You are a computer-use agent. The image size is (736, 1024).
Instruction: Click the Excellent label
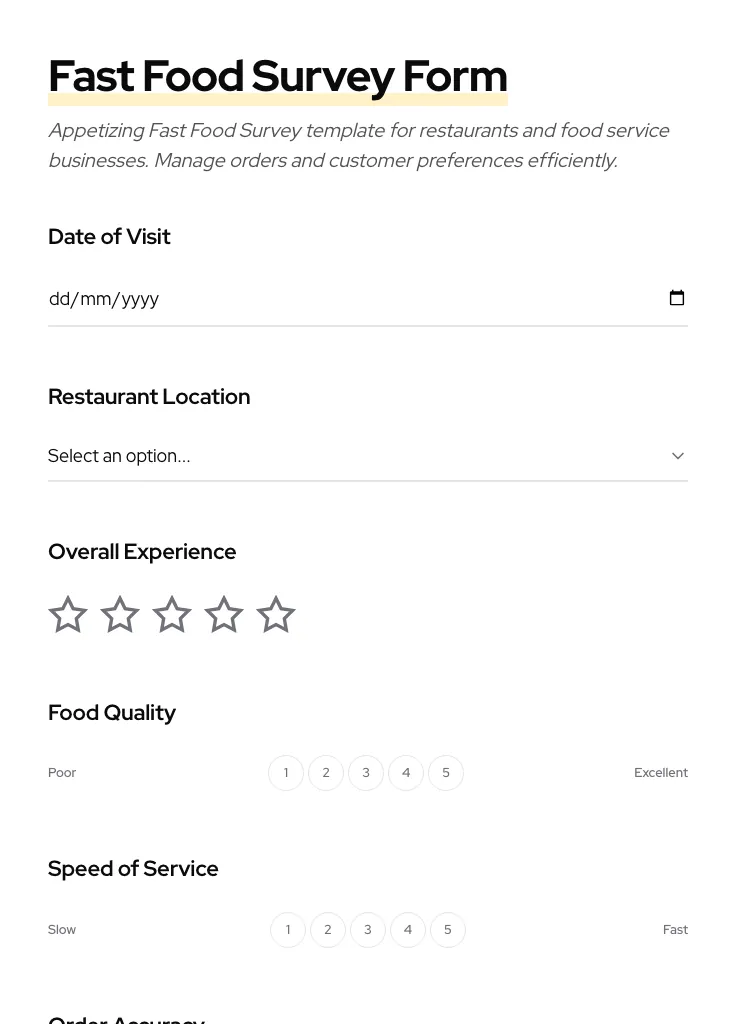(661, 772)
